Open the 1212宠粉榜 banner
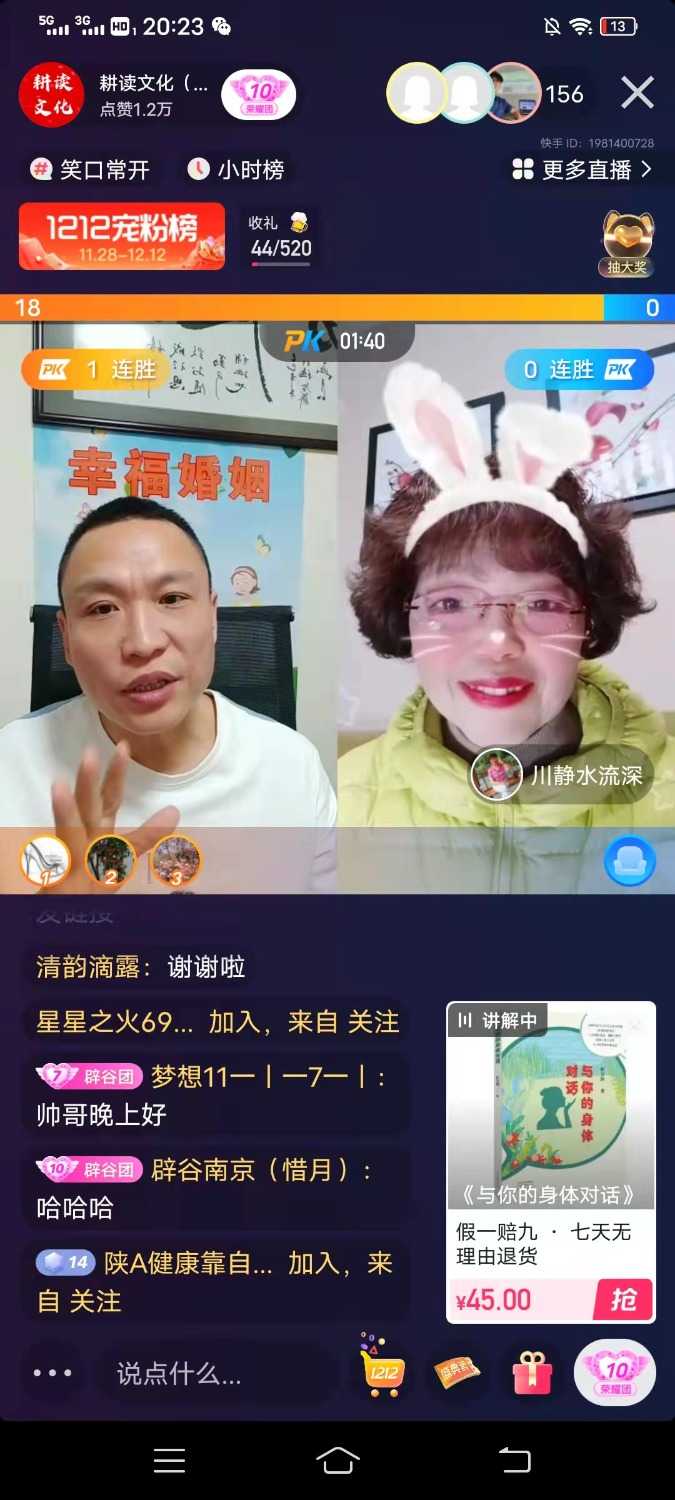This screenshot has height=1500, width=675. (122, 236)
